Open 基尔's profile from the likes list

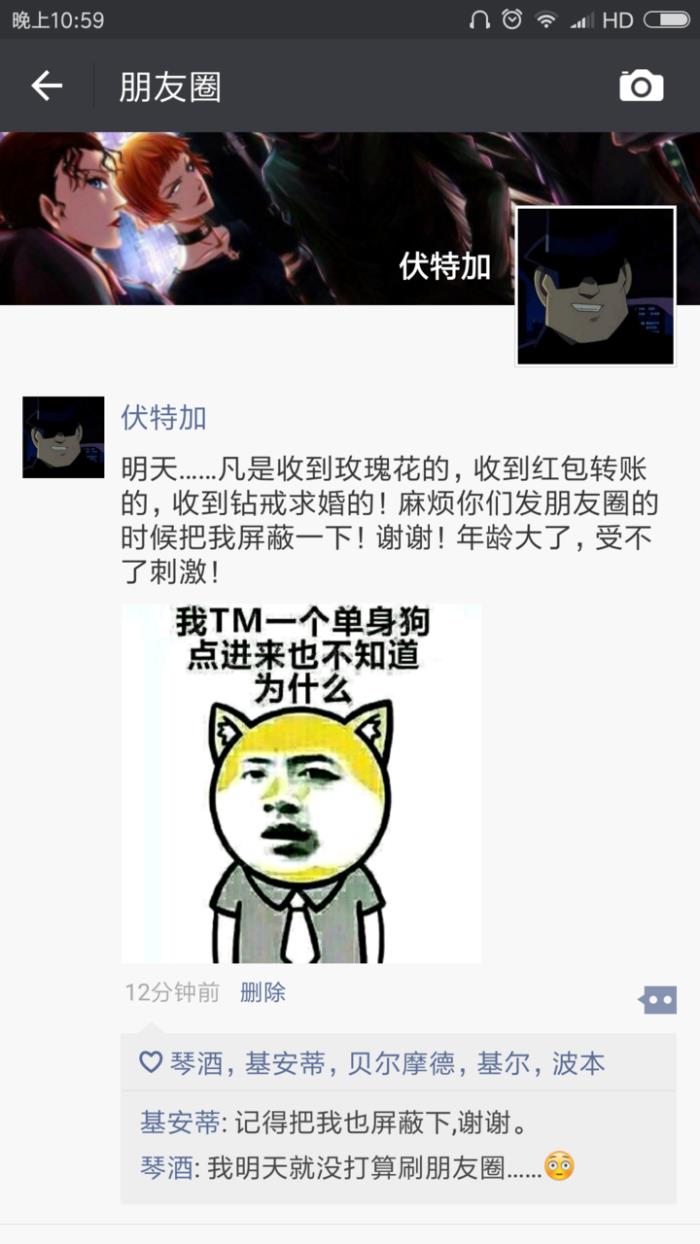(x=503, y=1063)
